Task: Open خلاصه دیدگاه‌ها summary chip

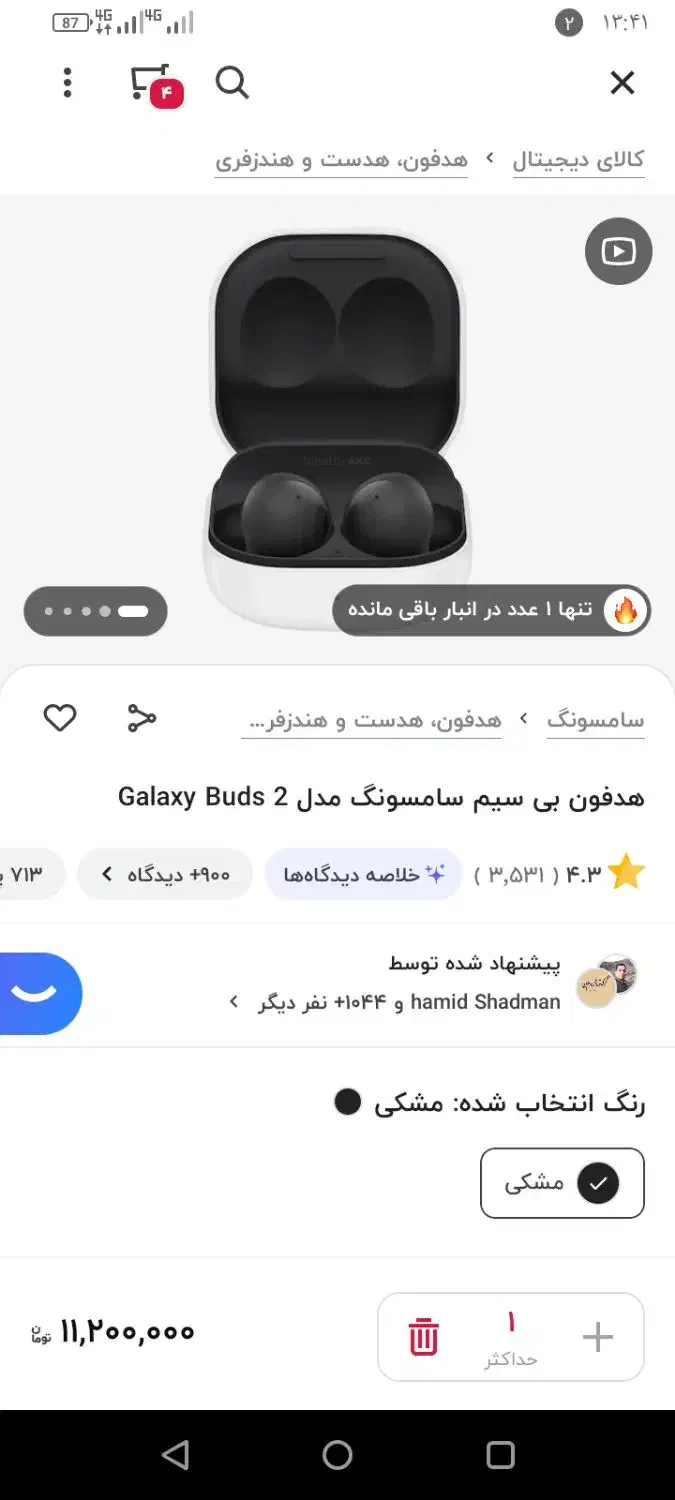Action: tap(364, 874)
